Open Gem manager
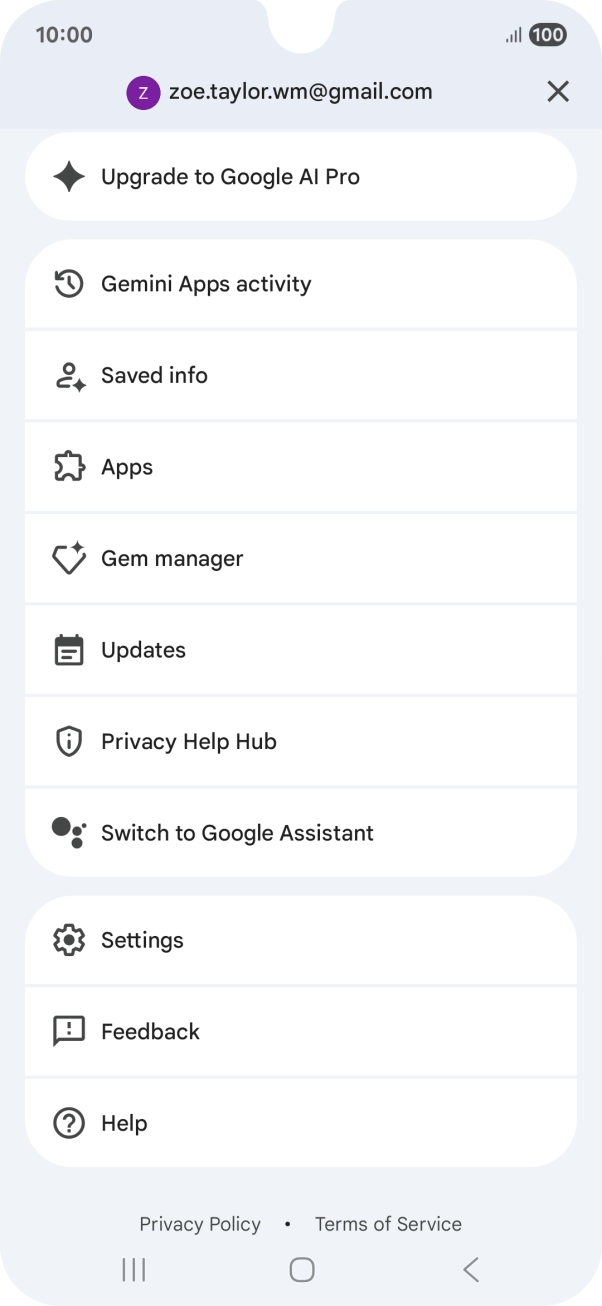 pyautogui.click(x=300, y=559)
